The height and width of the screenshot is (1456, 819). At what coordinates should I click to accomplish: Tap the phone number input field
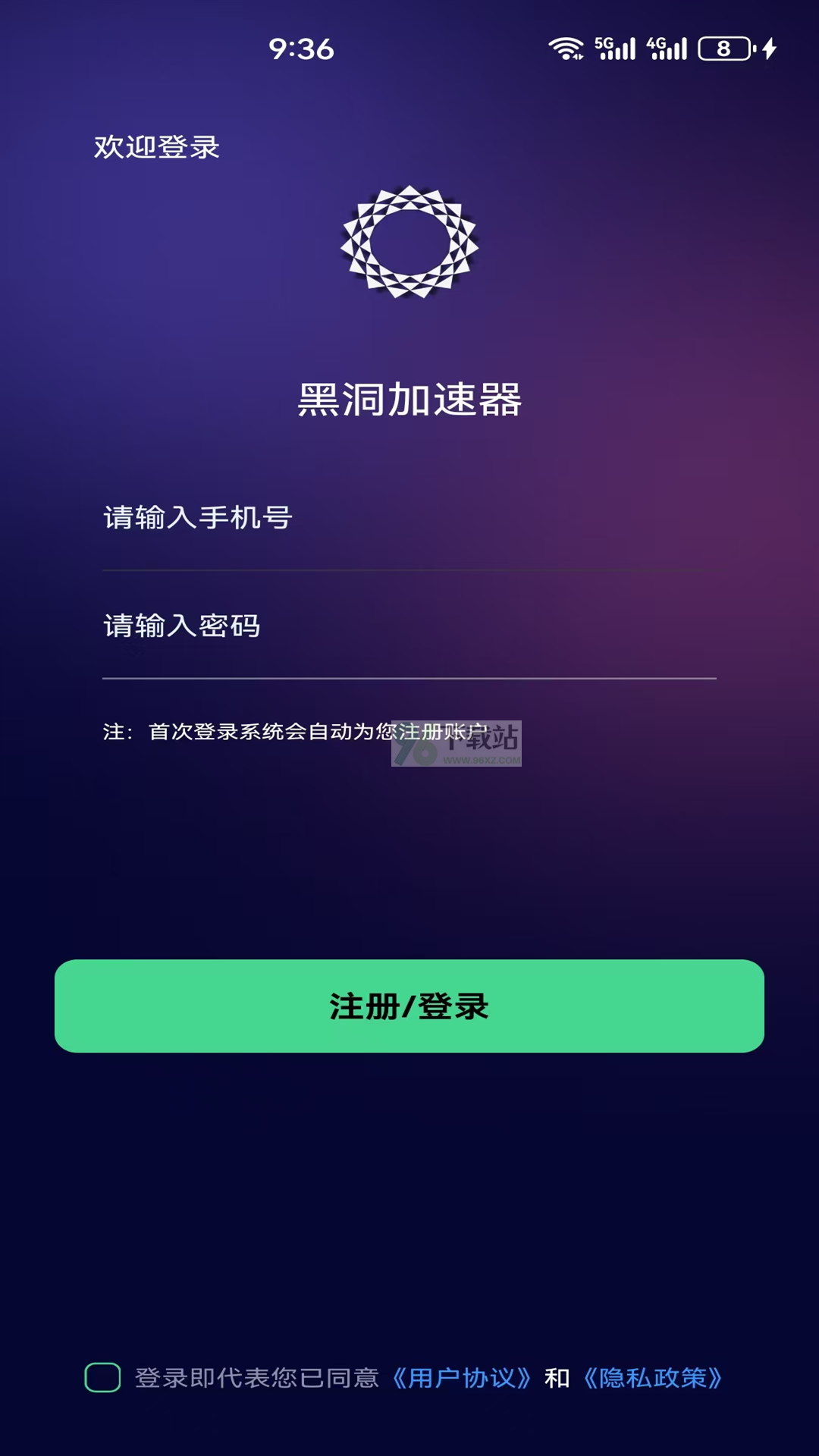409,519
